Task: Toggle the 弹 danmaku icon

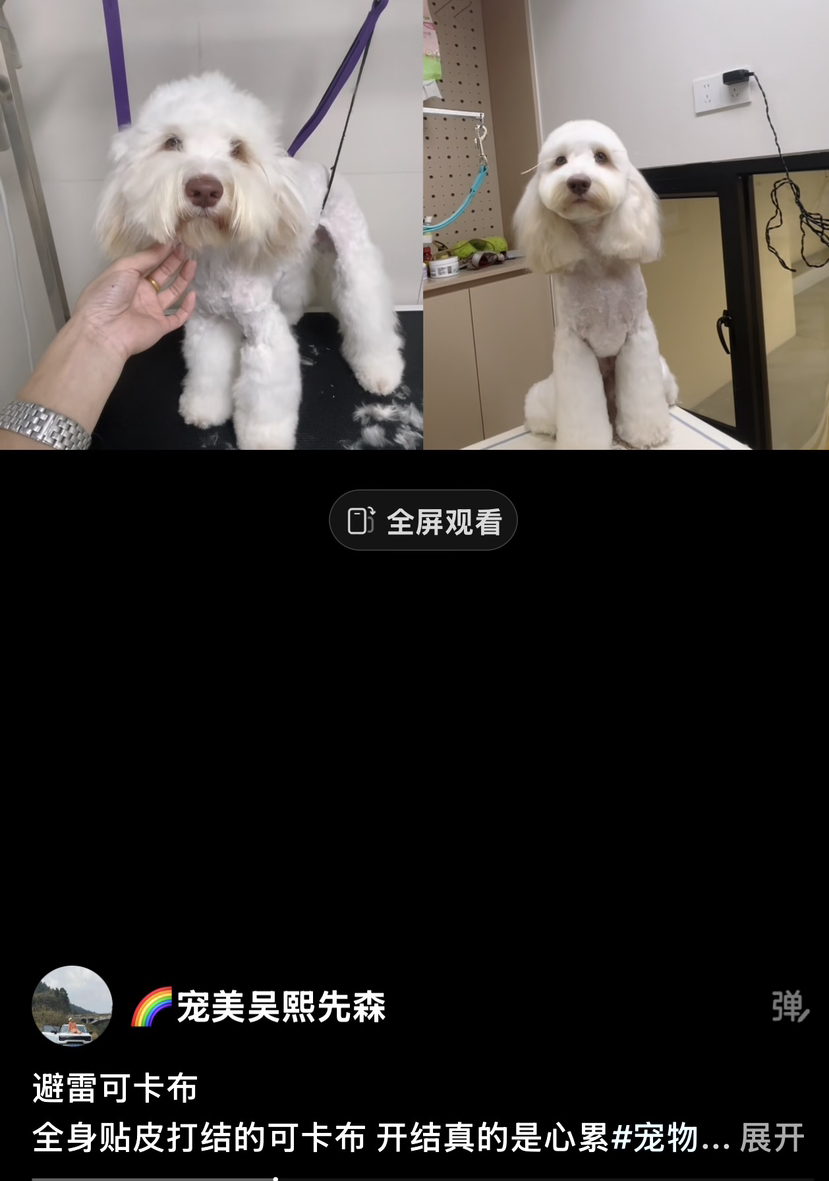Action: coord(790,1006)
